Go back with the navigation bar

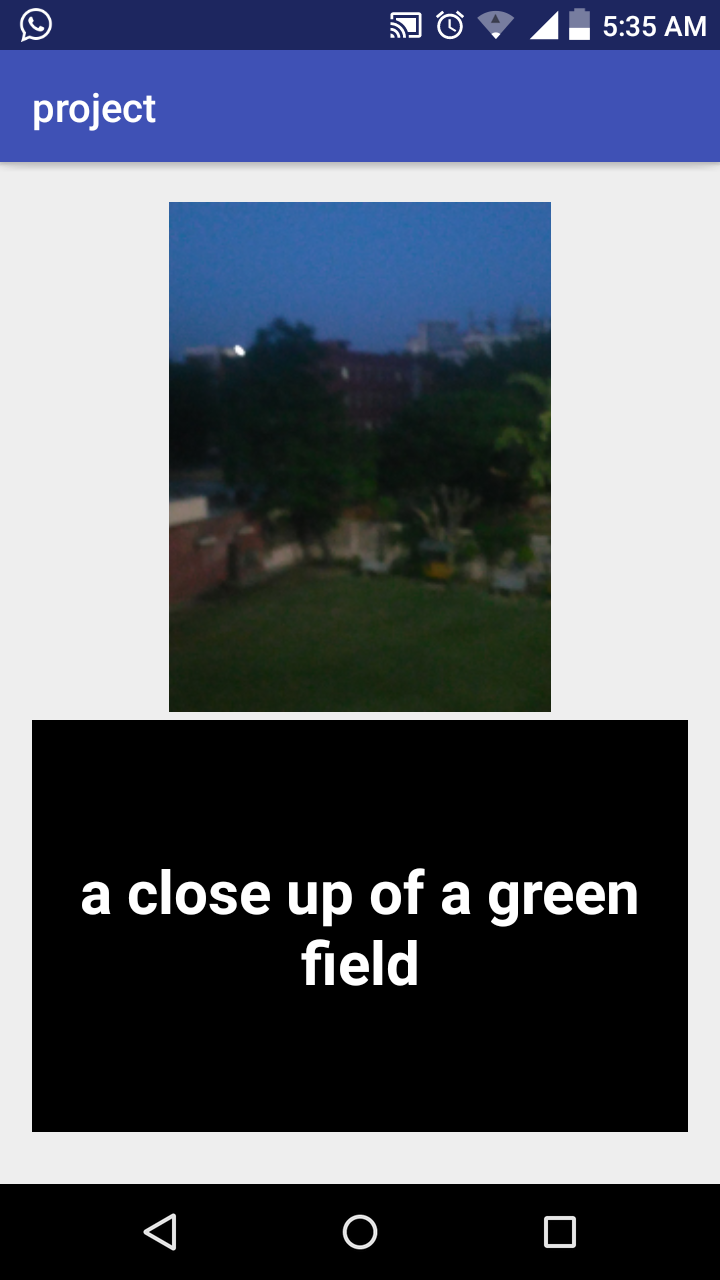click(x=160, y=1232)
